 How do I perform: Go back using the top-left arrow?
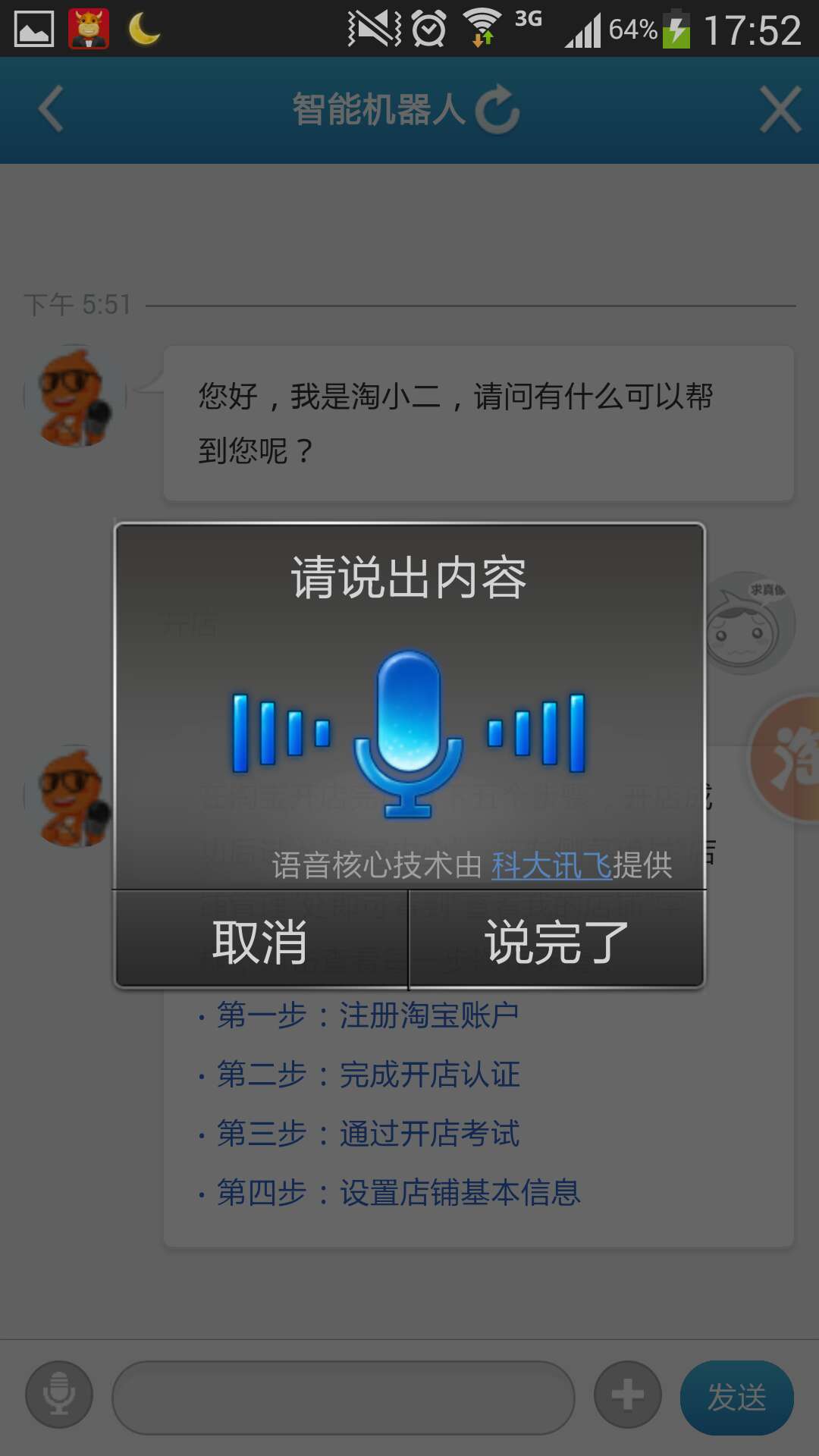click(51, 110)
